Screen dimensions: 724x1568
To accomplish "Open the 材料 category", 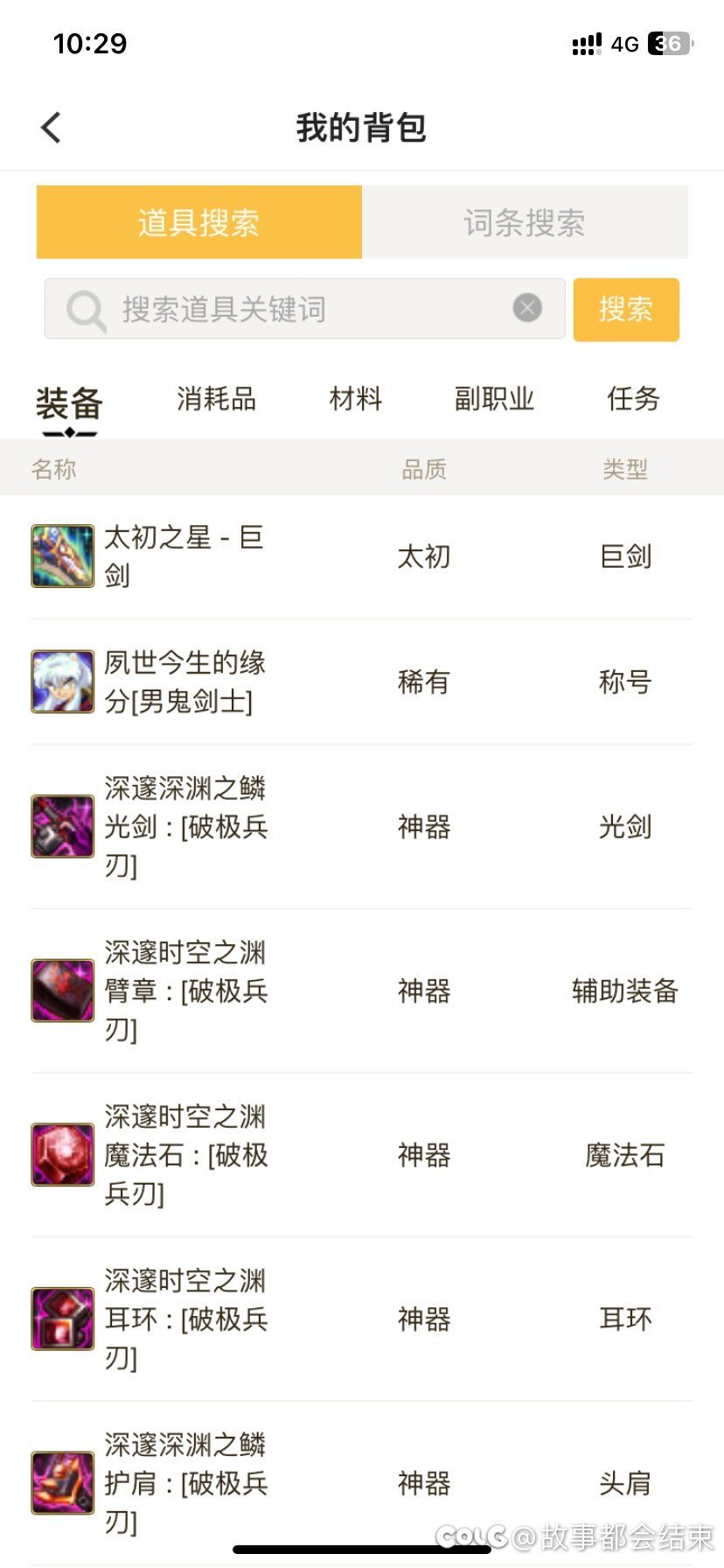I will pos(355,399).
